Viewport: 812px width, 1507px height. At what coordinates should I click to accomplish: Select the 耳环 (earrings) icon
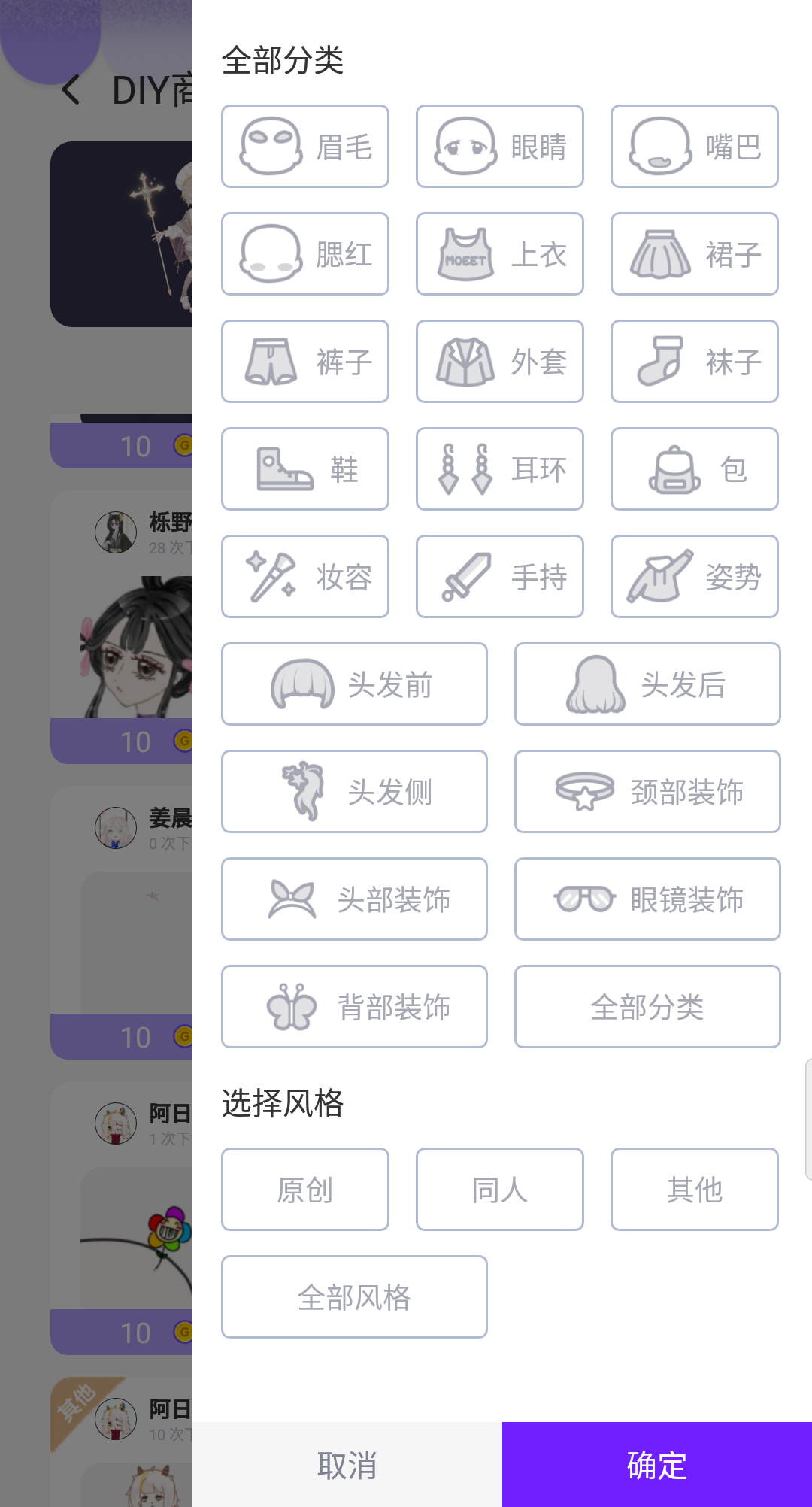(499, 468)
